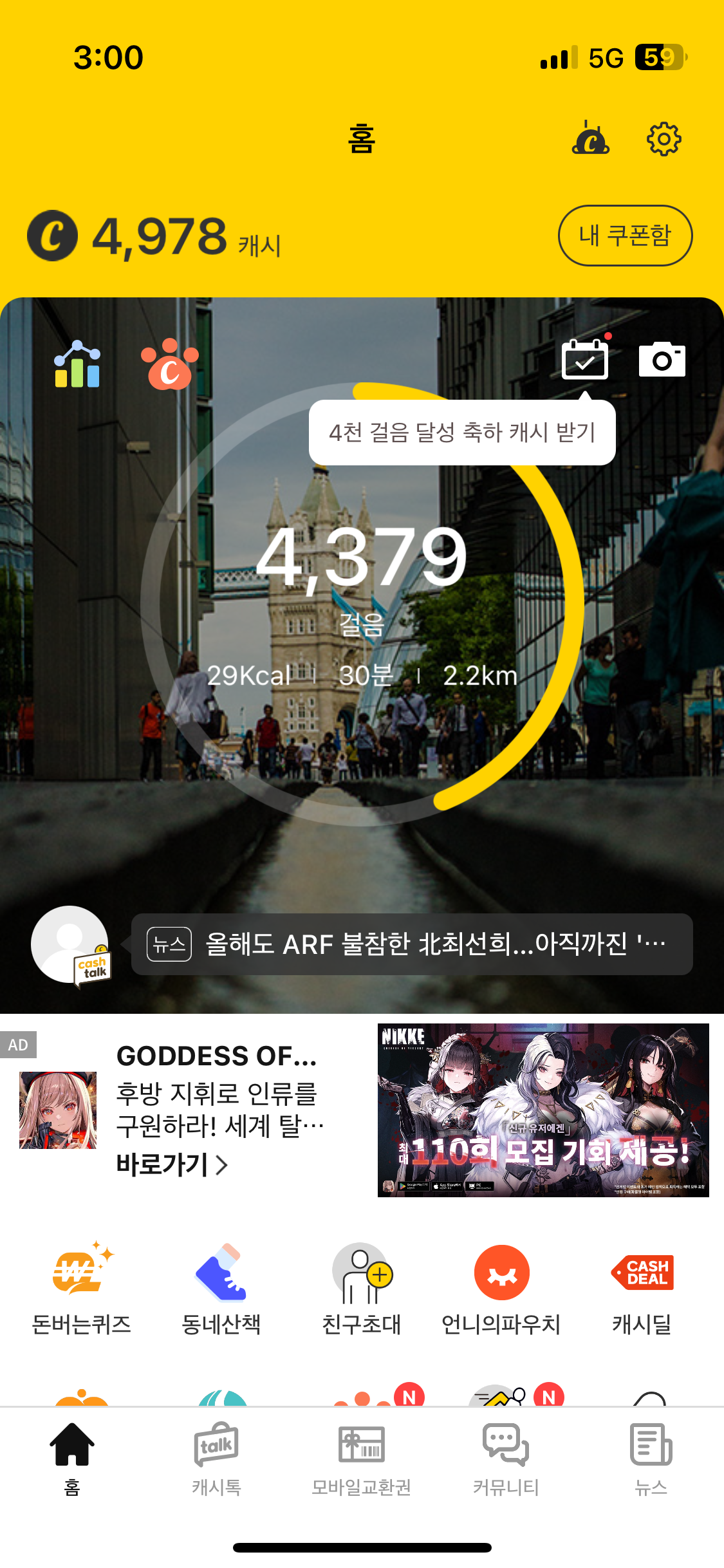Open 내 쿠폰함 coupon box

coord(625,236)
